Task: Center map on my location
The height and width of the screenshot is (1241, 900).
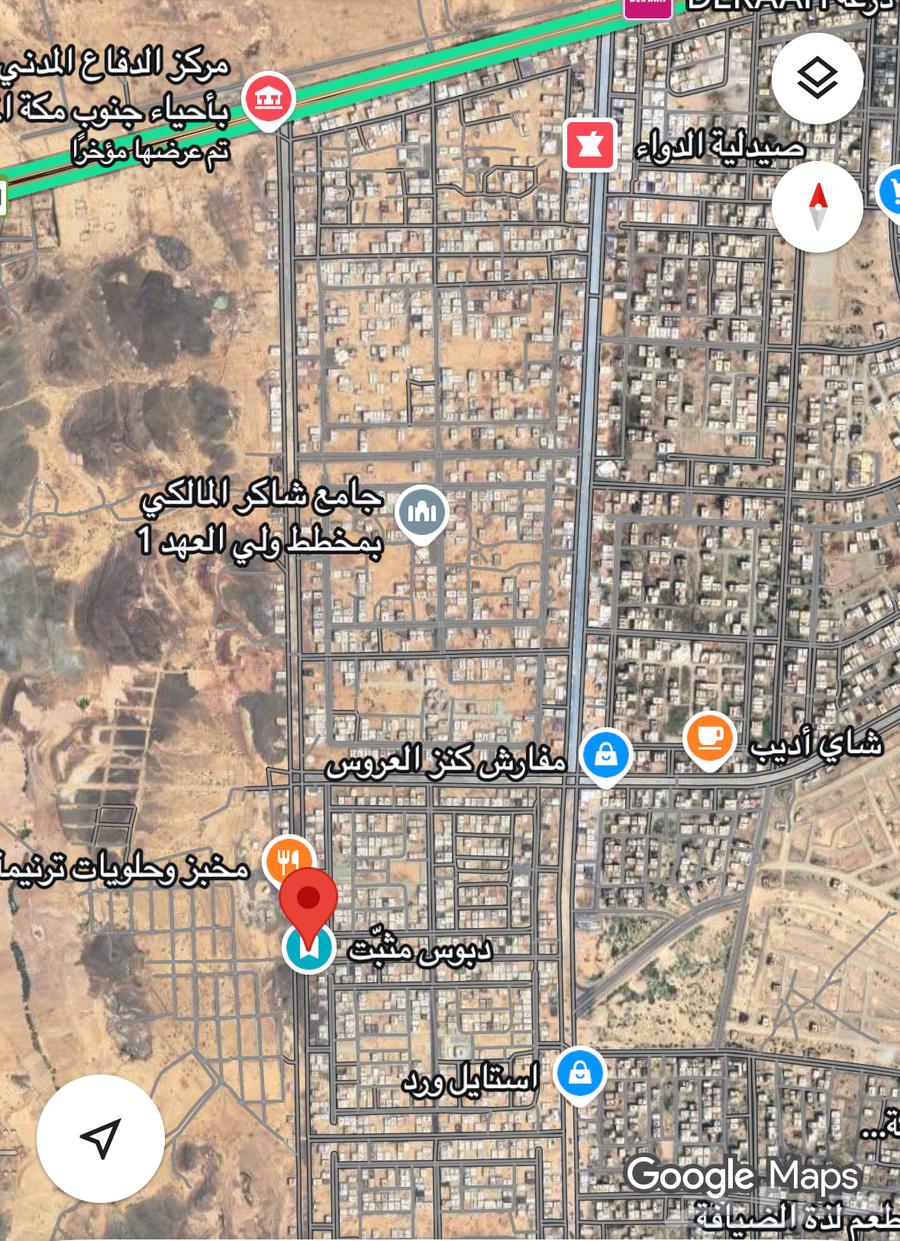Action: pyautogui.click(x=100, y=1138)
